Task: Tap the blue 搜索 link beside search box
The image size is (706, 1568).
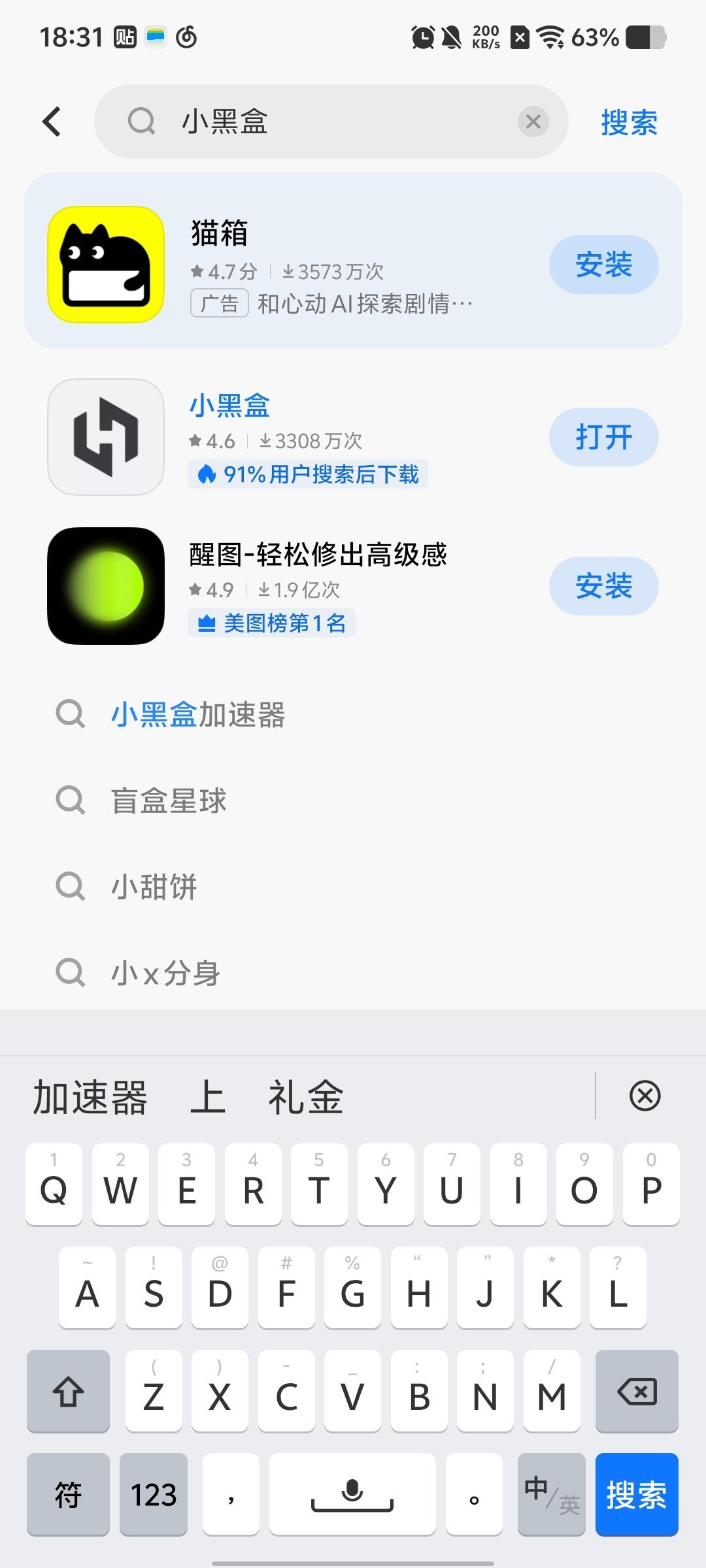Action: click(x=629, y=123)
